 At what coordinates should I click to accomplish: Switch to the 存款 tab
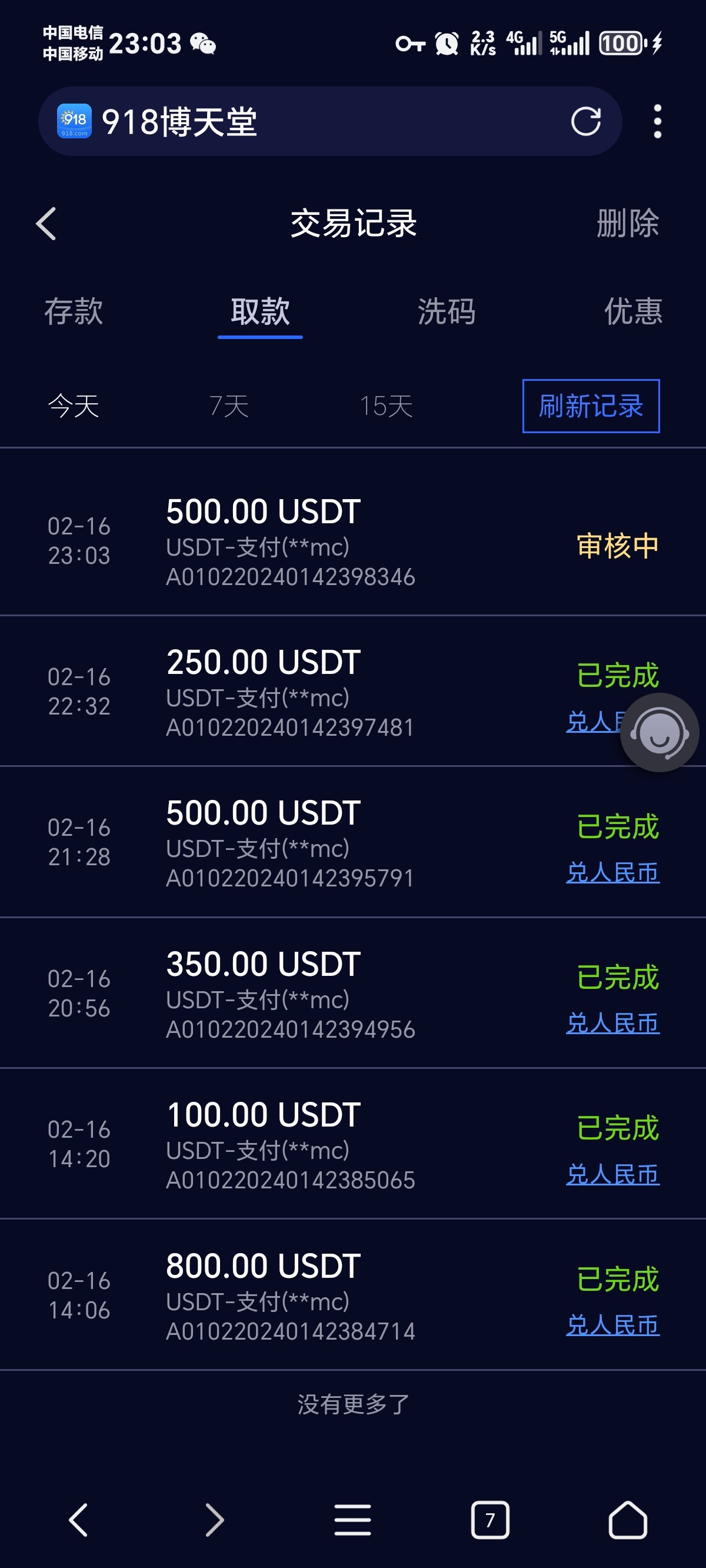[x=74, y=311]
